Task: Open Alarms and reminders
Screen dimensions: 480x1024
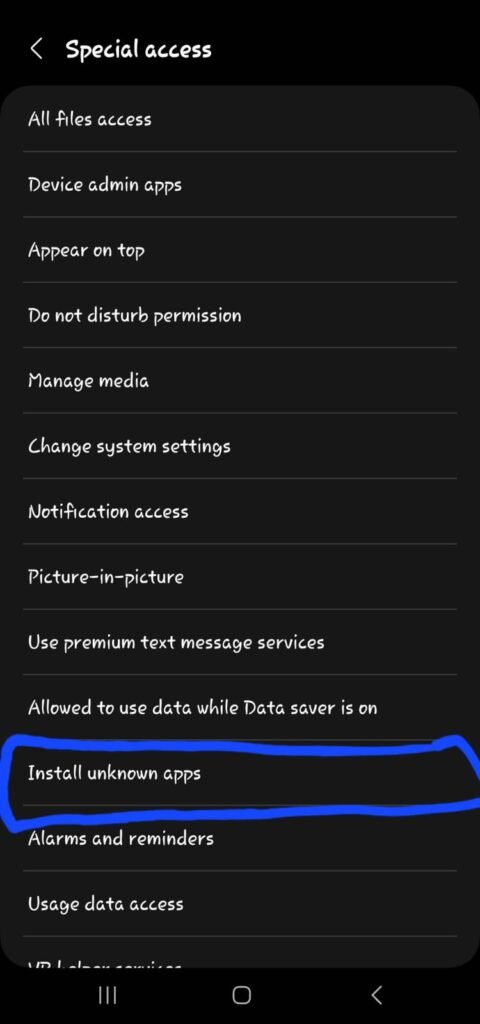Action: coord(240,838)
